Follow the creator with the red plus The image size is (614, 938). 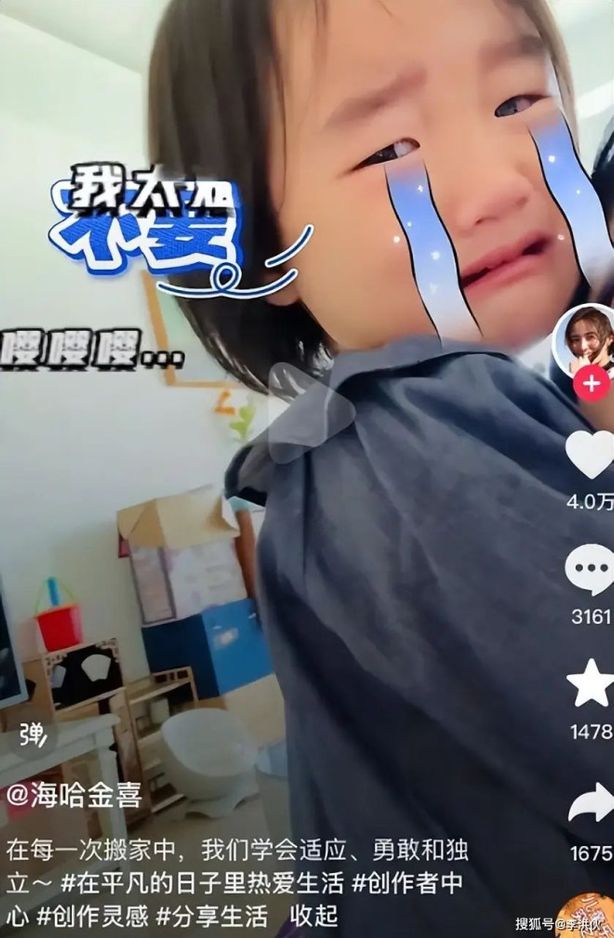(x=591, y=383)
